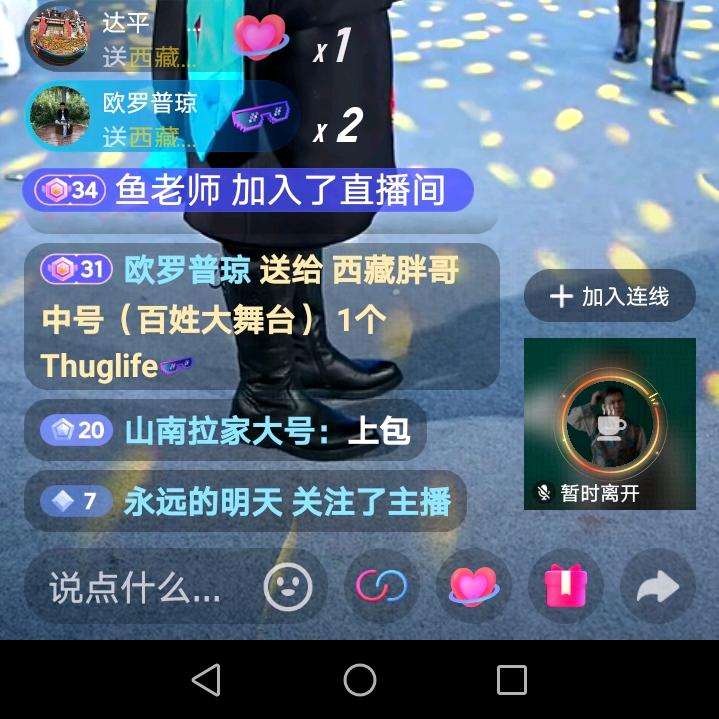Tap 加入连线 to join the co-stream
719x719 pixels.
tap(609, 296)
